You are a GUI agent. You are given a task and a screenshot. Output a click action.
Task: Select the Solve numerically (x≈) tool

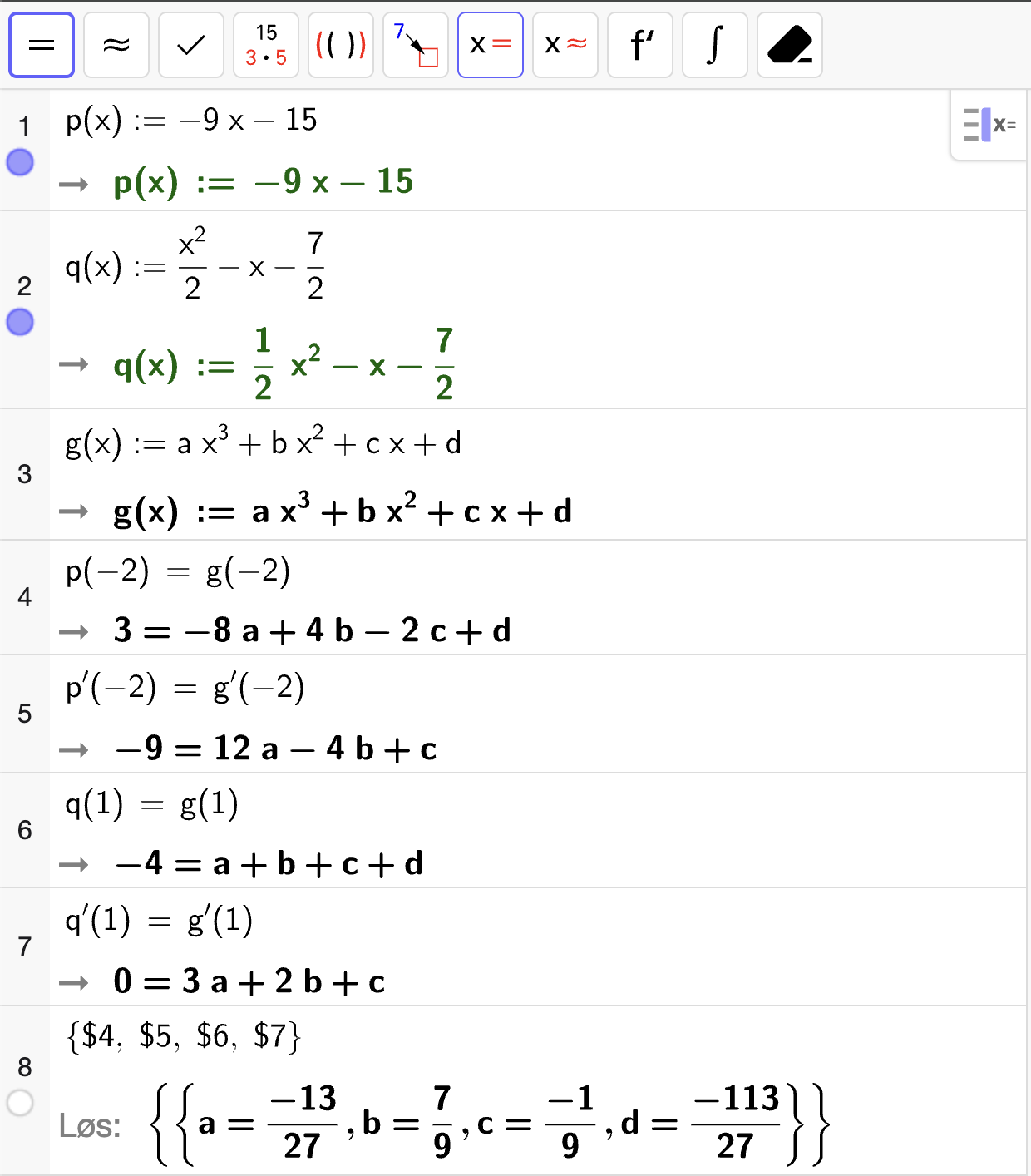point(565,45)
